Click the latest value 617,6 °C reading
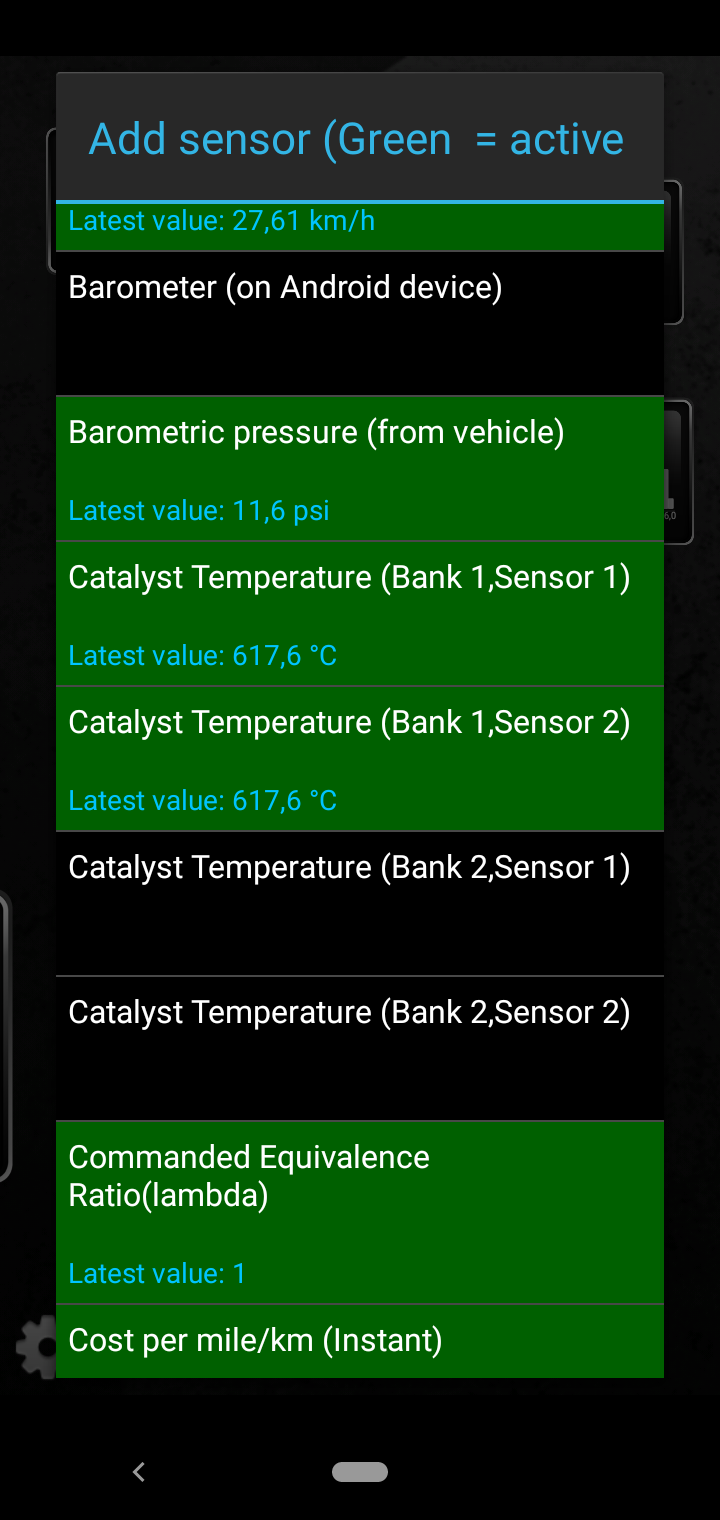Screen dimensions: 720x1520 click(202, 655)
